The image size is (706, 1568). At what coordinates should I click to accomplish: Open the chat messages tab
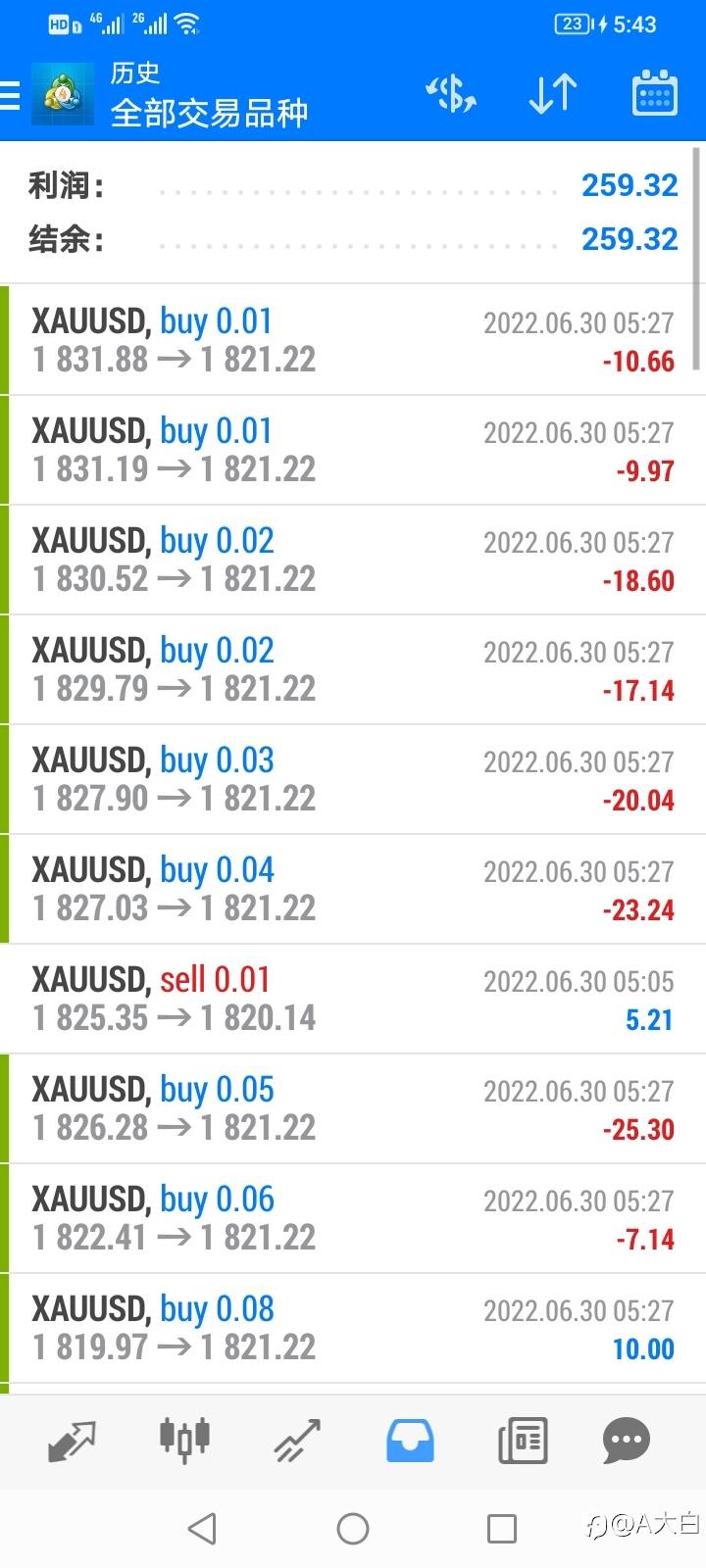[x=627, y=1441]
